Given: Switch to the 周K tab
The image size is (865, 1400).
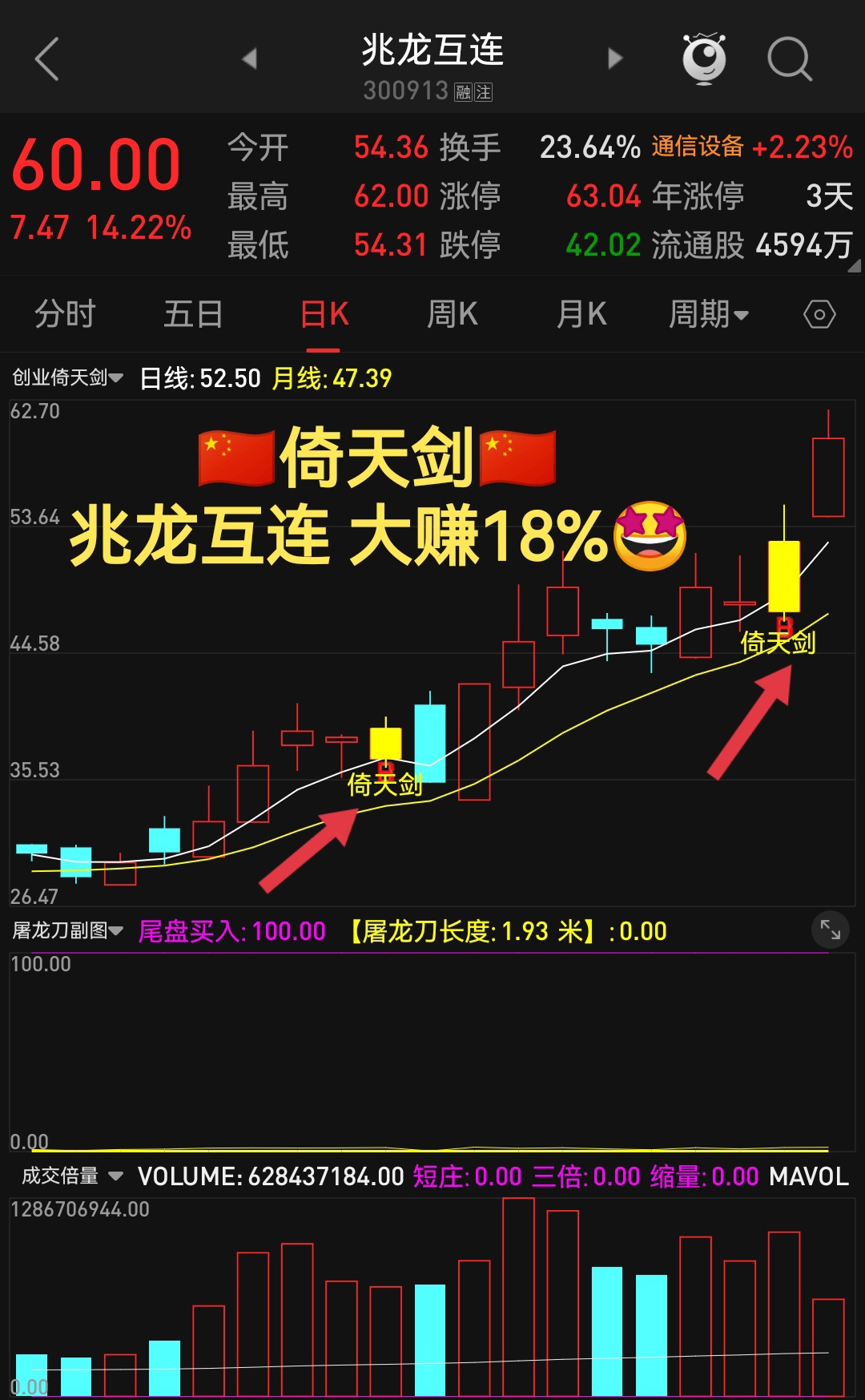Looking at the screenshot, I should point(453,314).
